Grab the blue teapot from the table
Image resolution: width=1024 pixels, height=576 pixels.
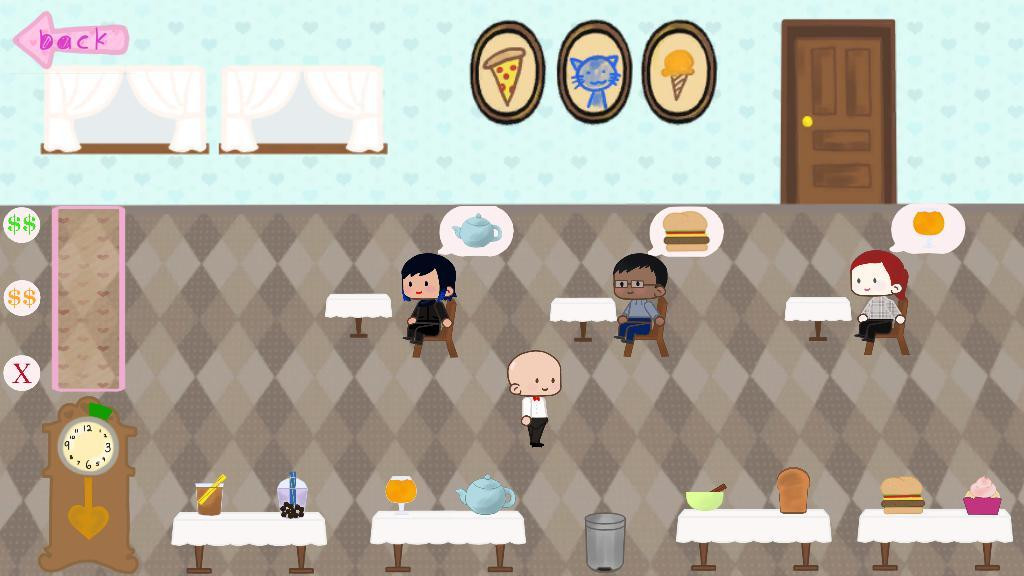(485, 495)
